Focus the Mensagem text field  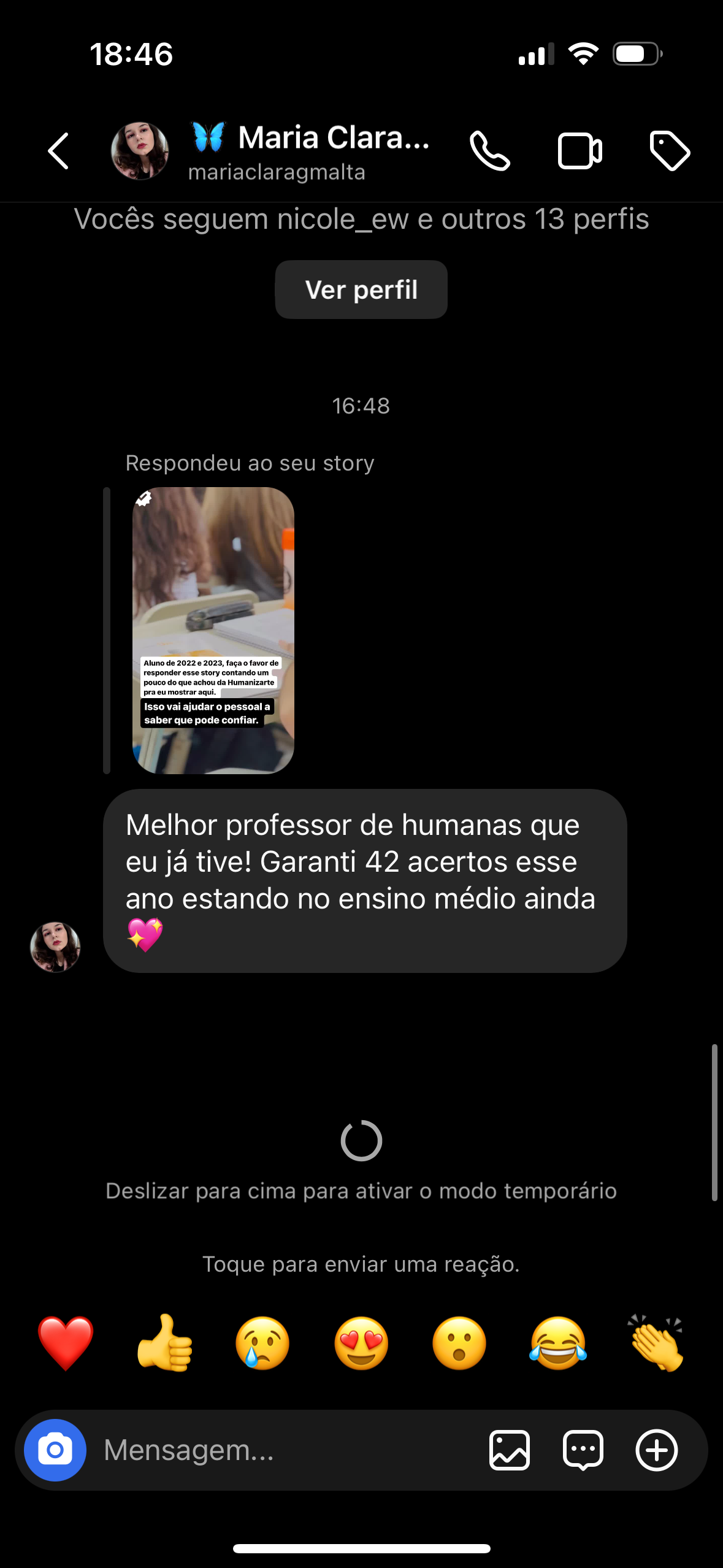(276, 1450)
